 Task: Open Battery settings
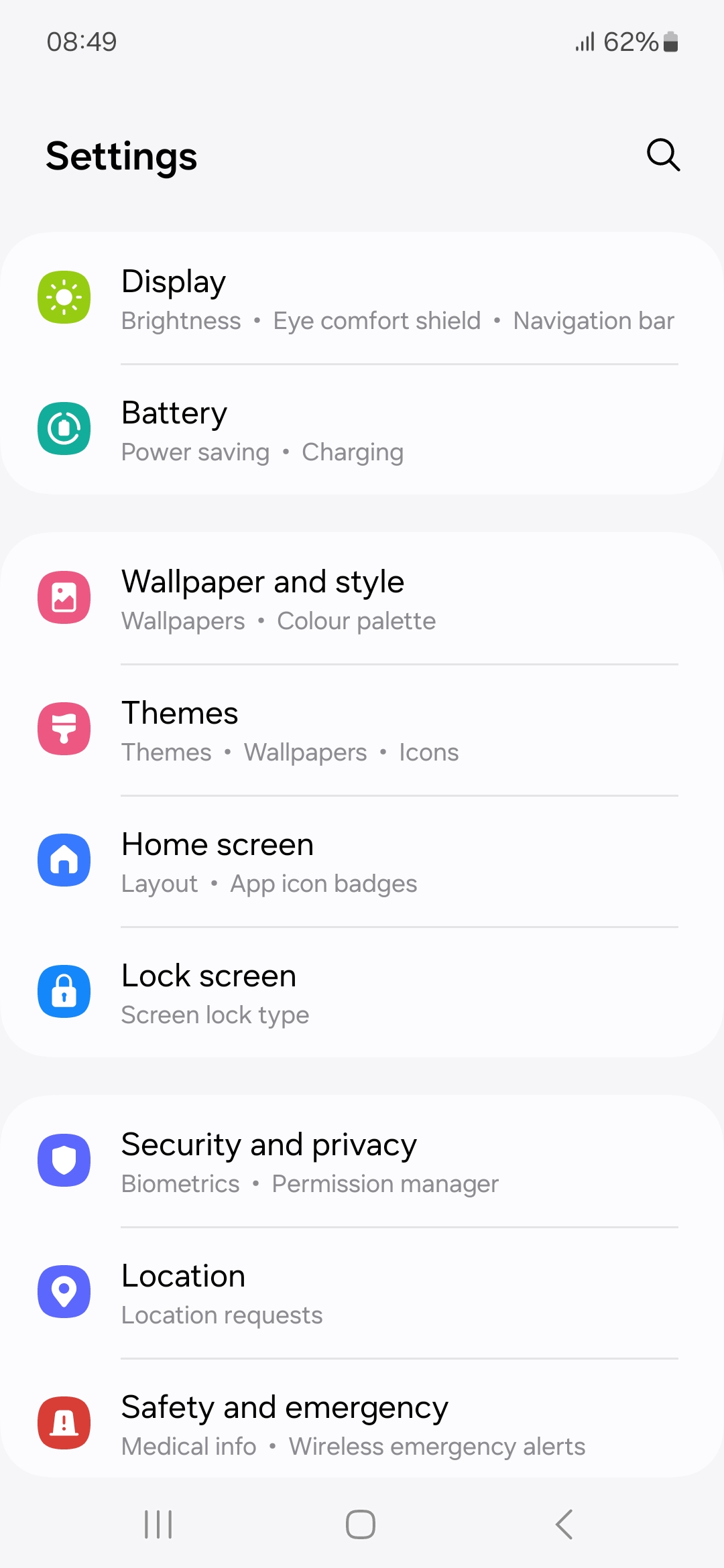(x=362, y=430)
